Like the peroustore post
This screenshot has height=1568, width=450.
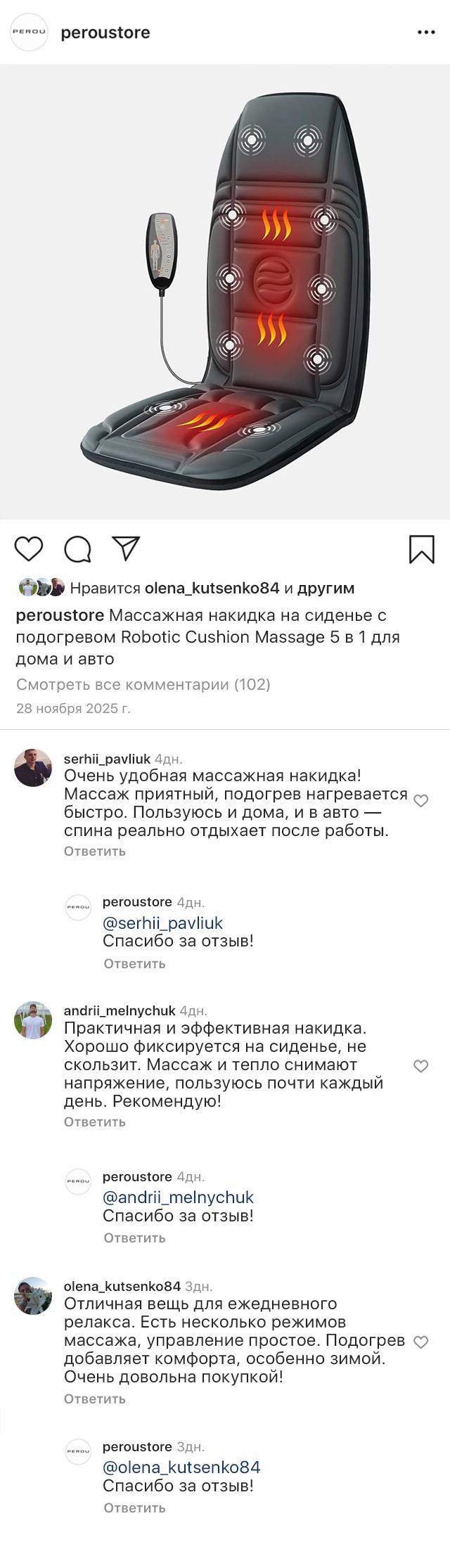[x=29, y=548]
